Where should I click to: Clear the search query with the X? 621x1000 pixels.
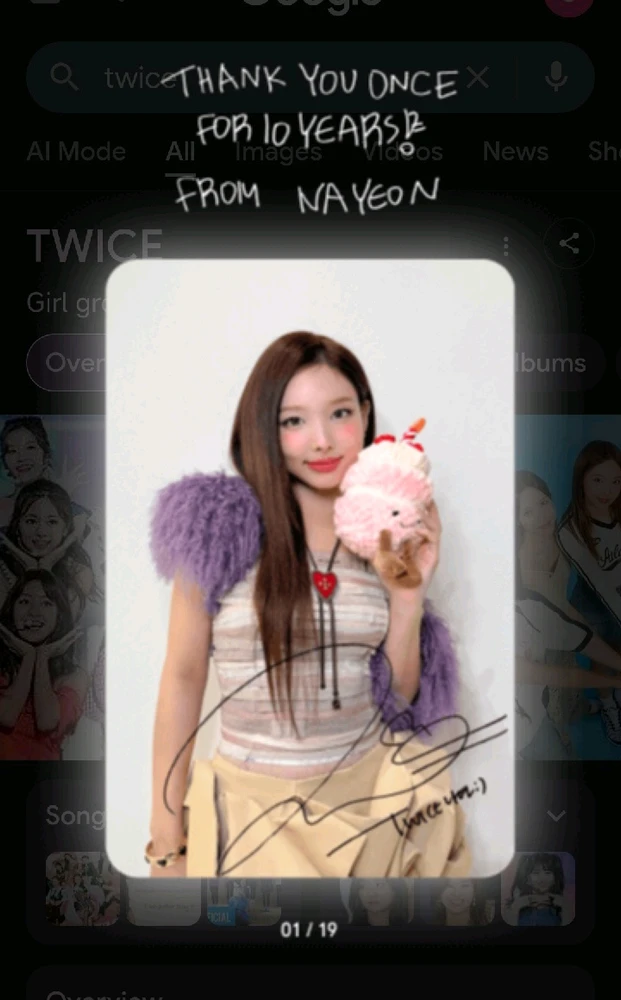[x=478, y=78]
